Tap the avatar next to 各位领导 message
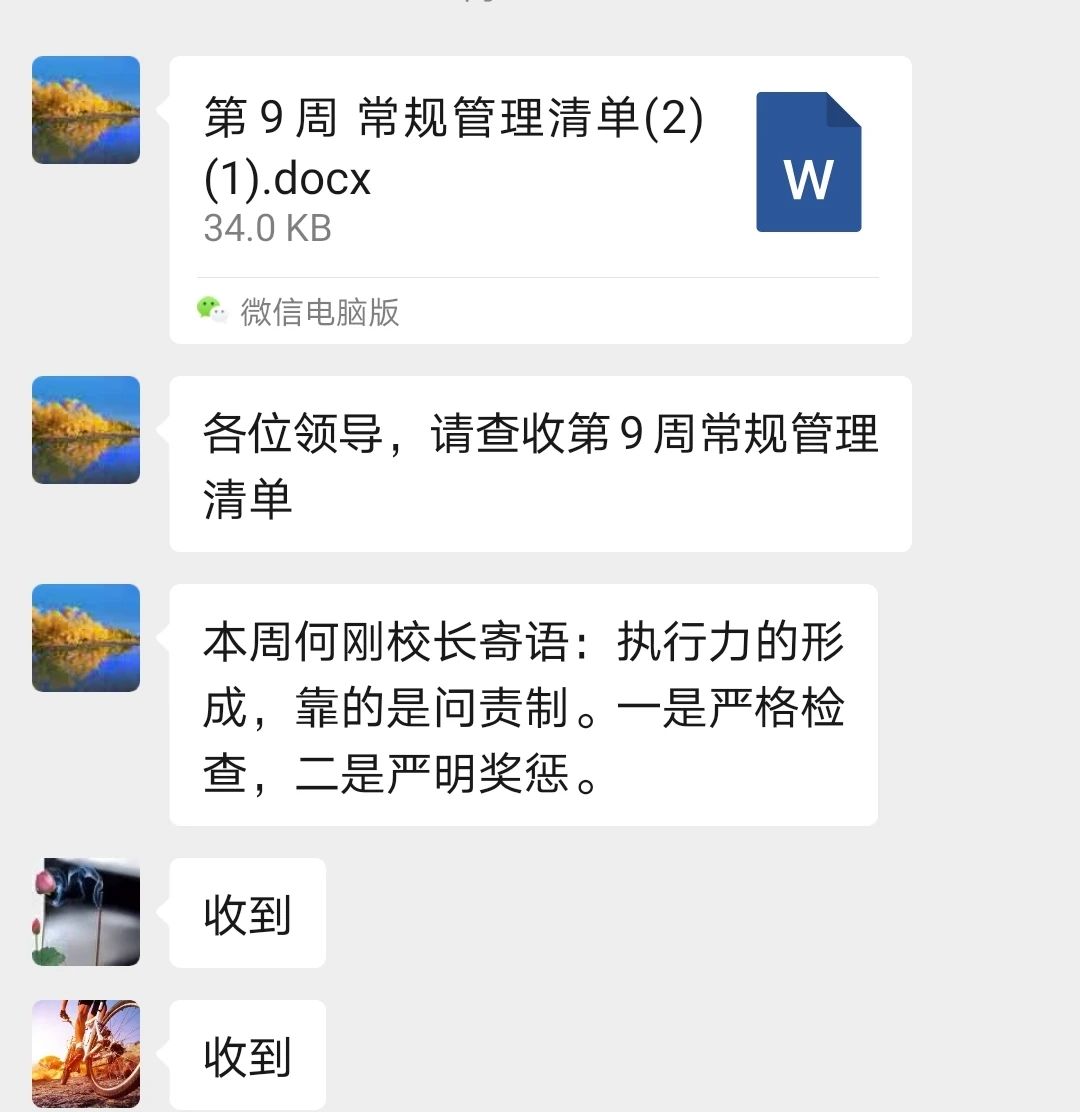 86,430
